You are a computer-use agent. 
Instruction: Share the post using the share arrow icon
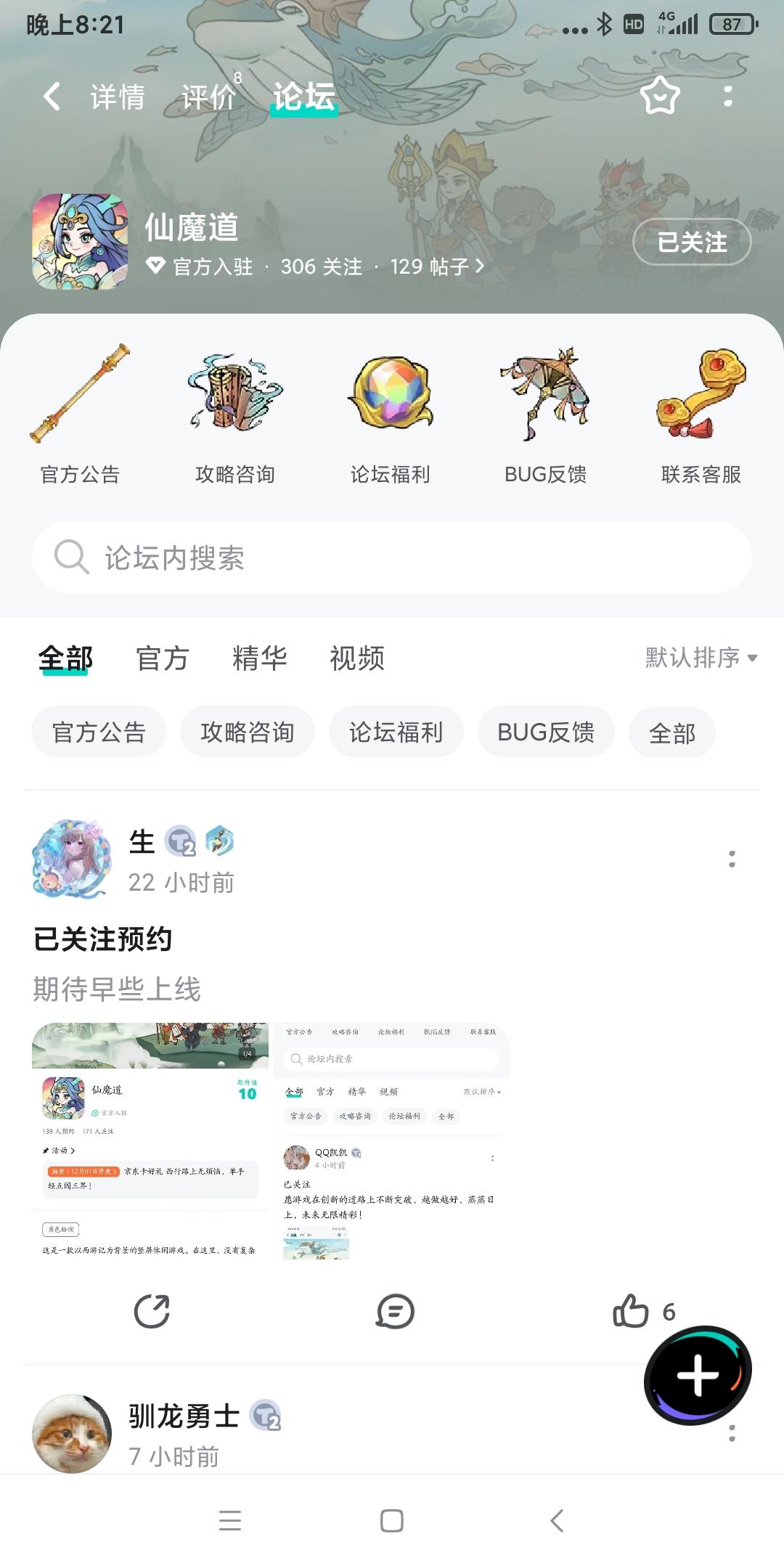point(150,1312)
